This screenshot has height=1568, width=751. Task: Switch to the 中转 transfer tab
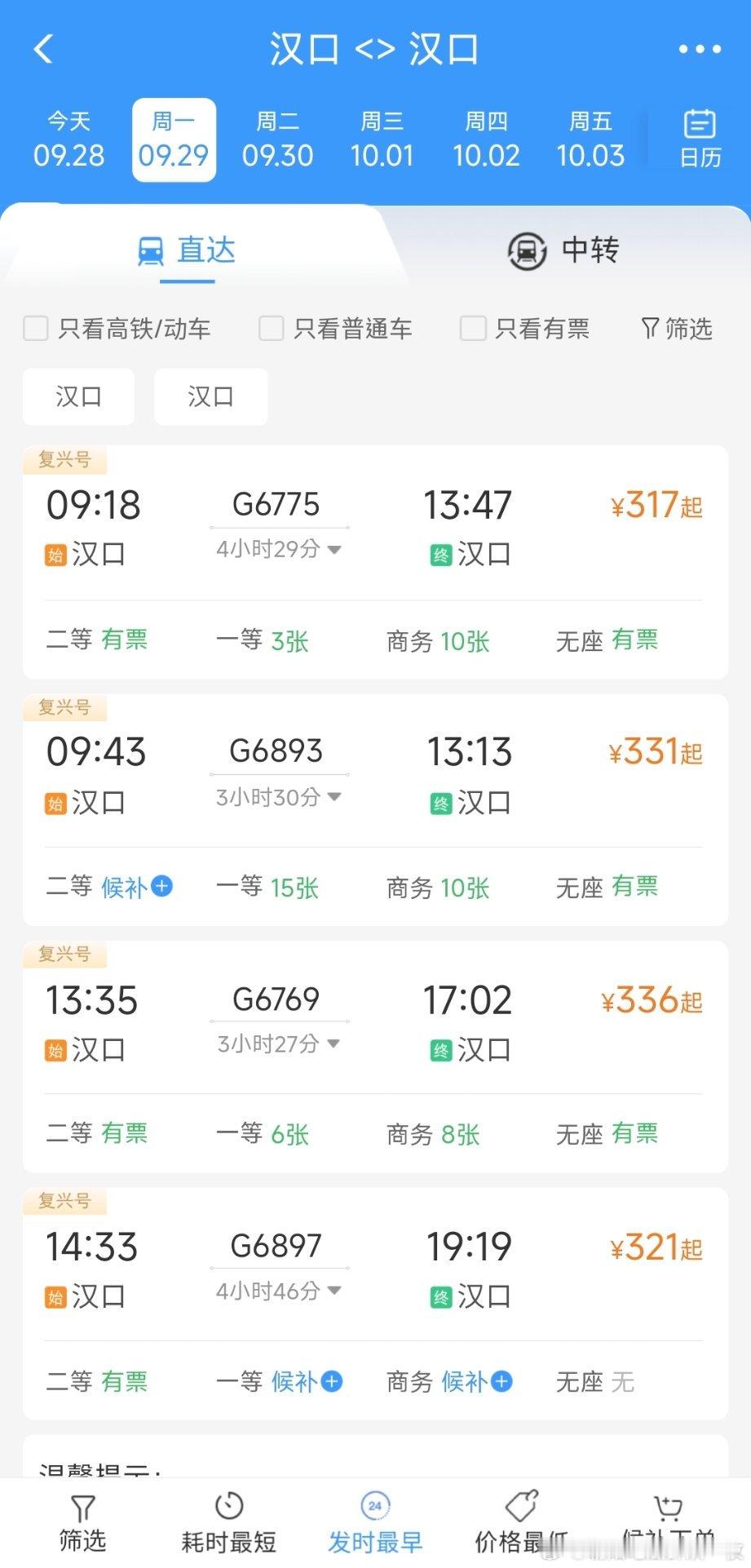[x=563, y=250]
